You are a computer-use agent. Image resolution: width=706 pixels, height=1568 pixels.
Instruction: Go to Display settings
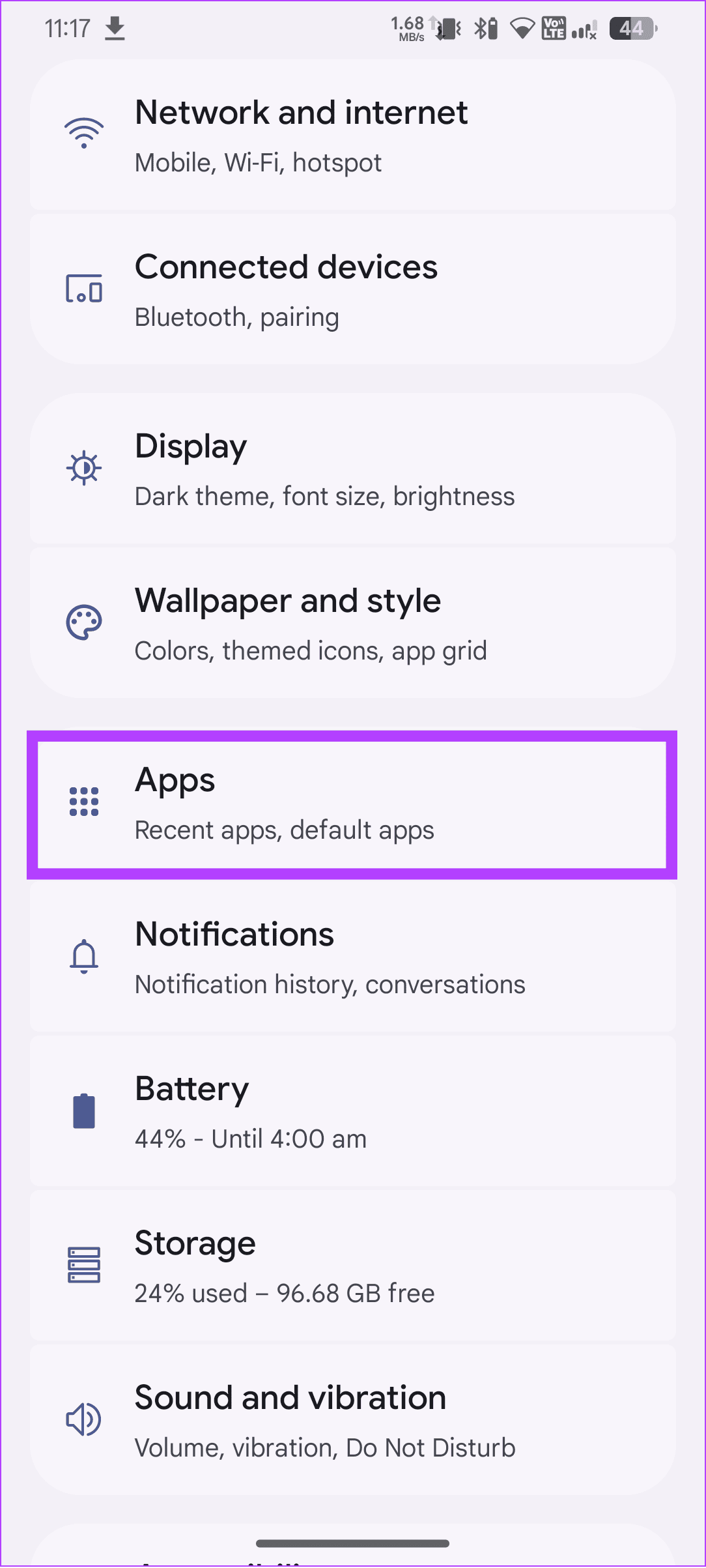tap(353, 469)
